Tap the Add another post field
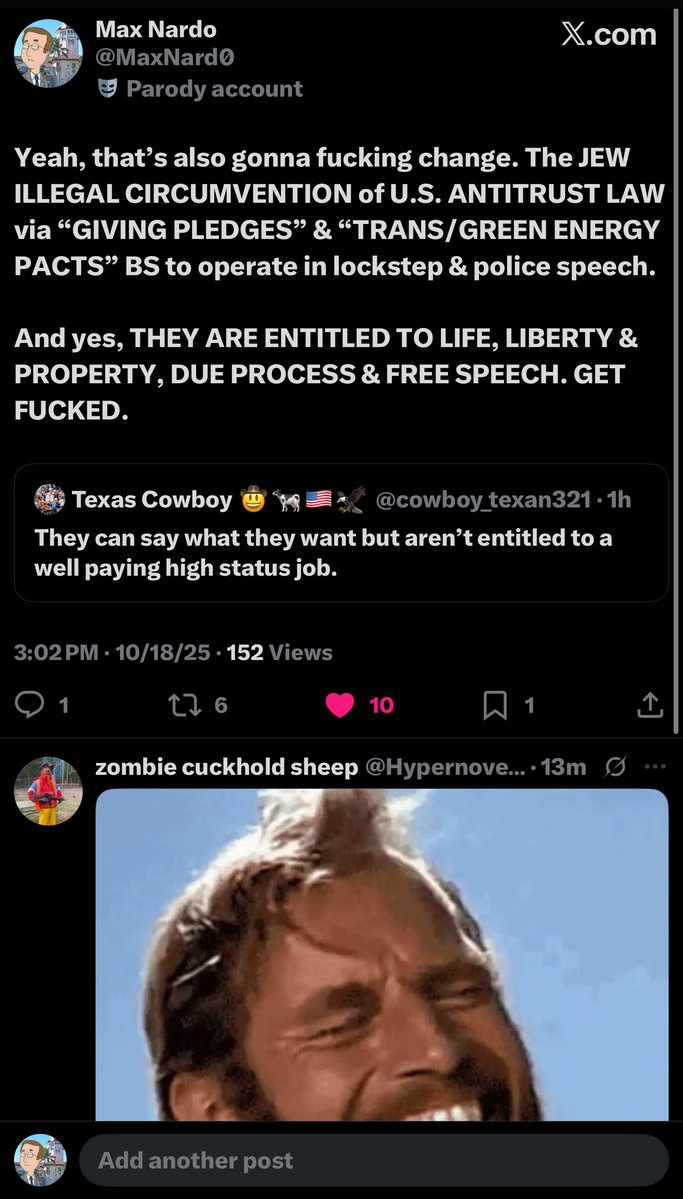This screenshot has height=1199, width=683. coord(372,1160)
